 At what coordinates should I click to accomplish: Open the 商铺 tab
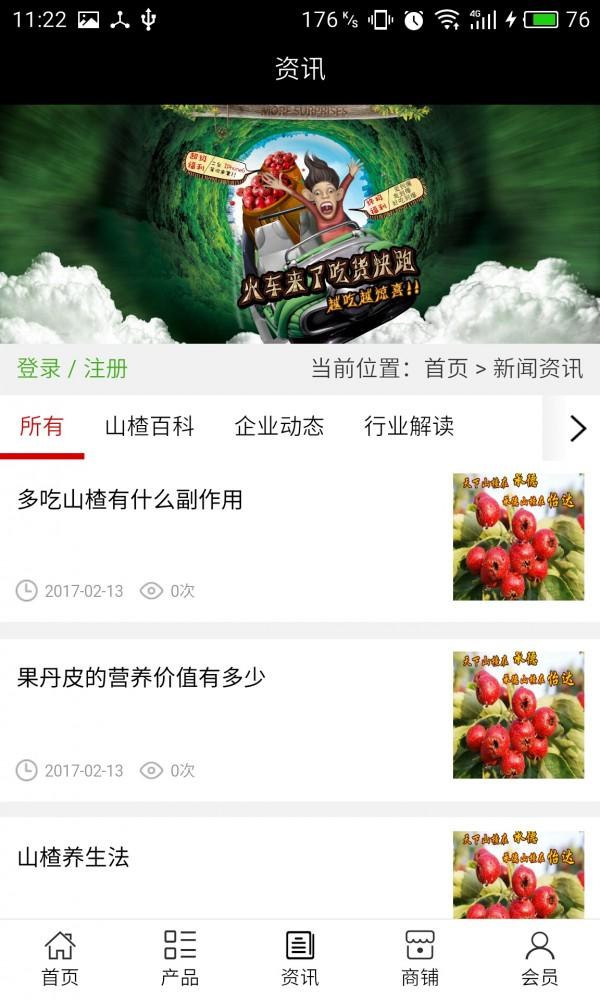pyautogui.click(x=420, y=958)
